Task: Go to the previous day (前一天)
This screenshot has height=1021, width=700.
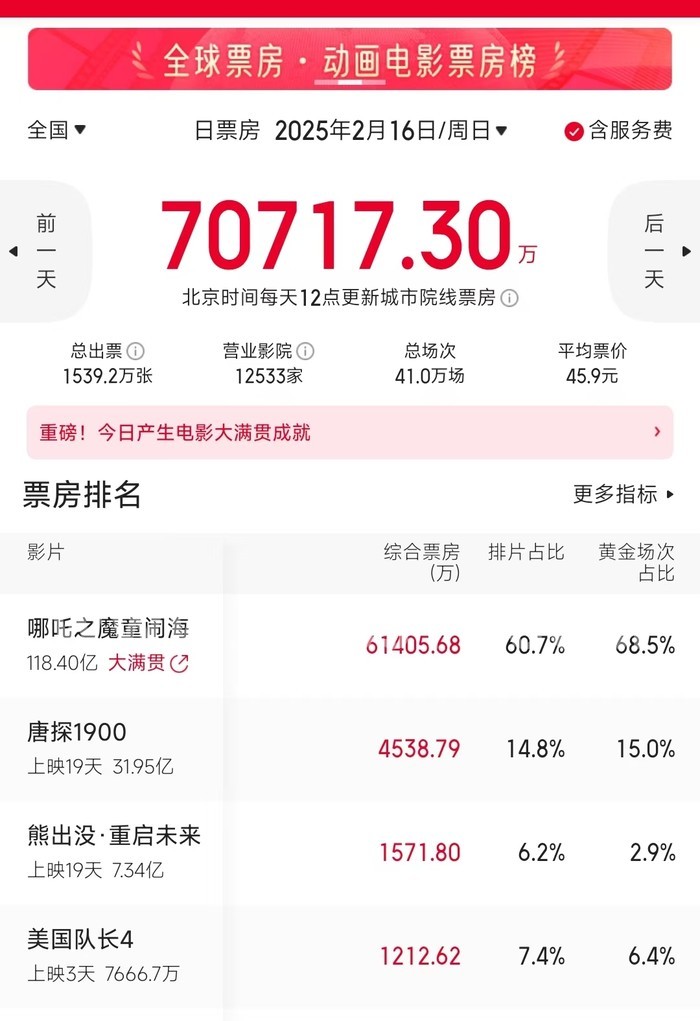Action: pos(45,251)
